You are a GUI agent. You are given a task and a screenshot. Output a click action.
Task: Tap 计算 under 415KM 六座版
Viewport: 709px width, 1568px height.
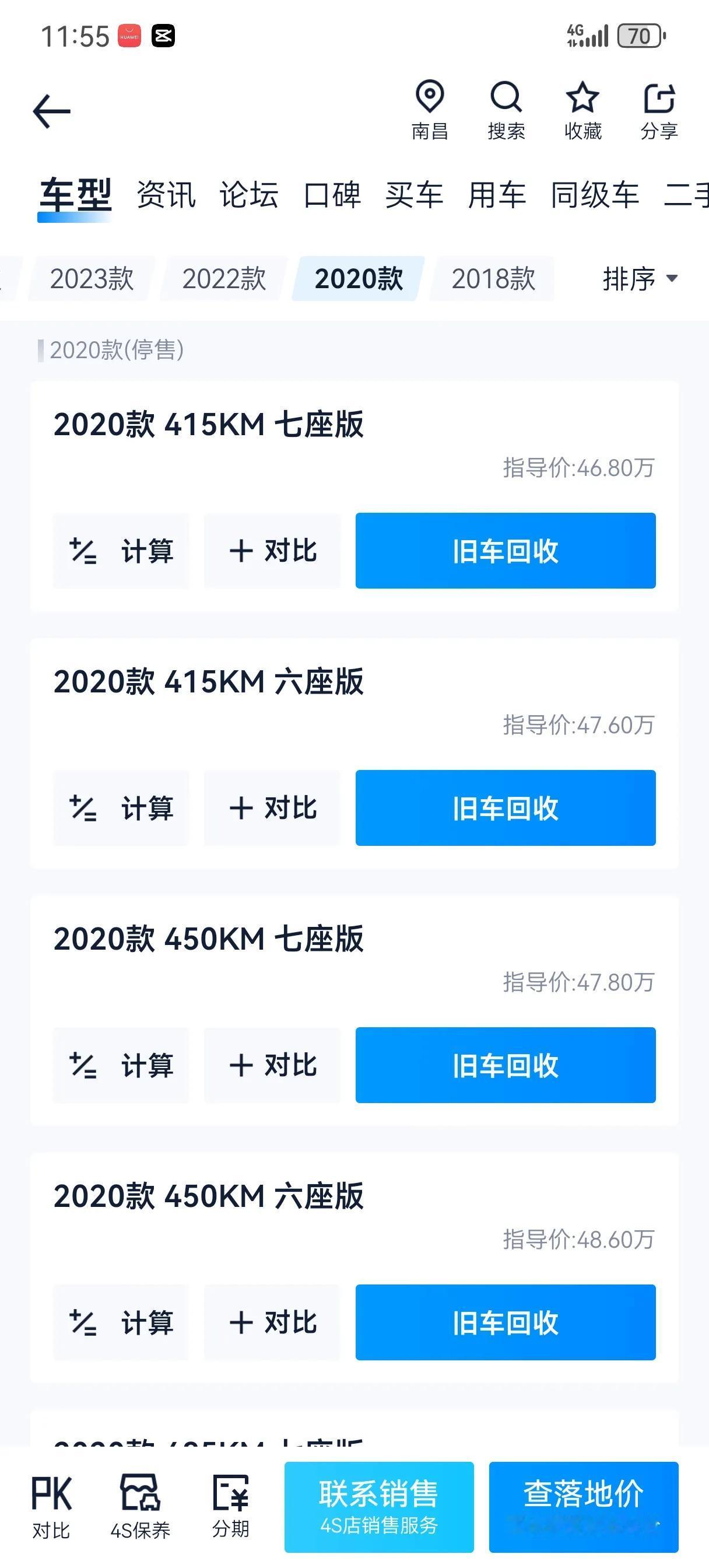point(121,808)
